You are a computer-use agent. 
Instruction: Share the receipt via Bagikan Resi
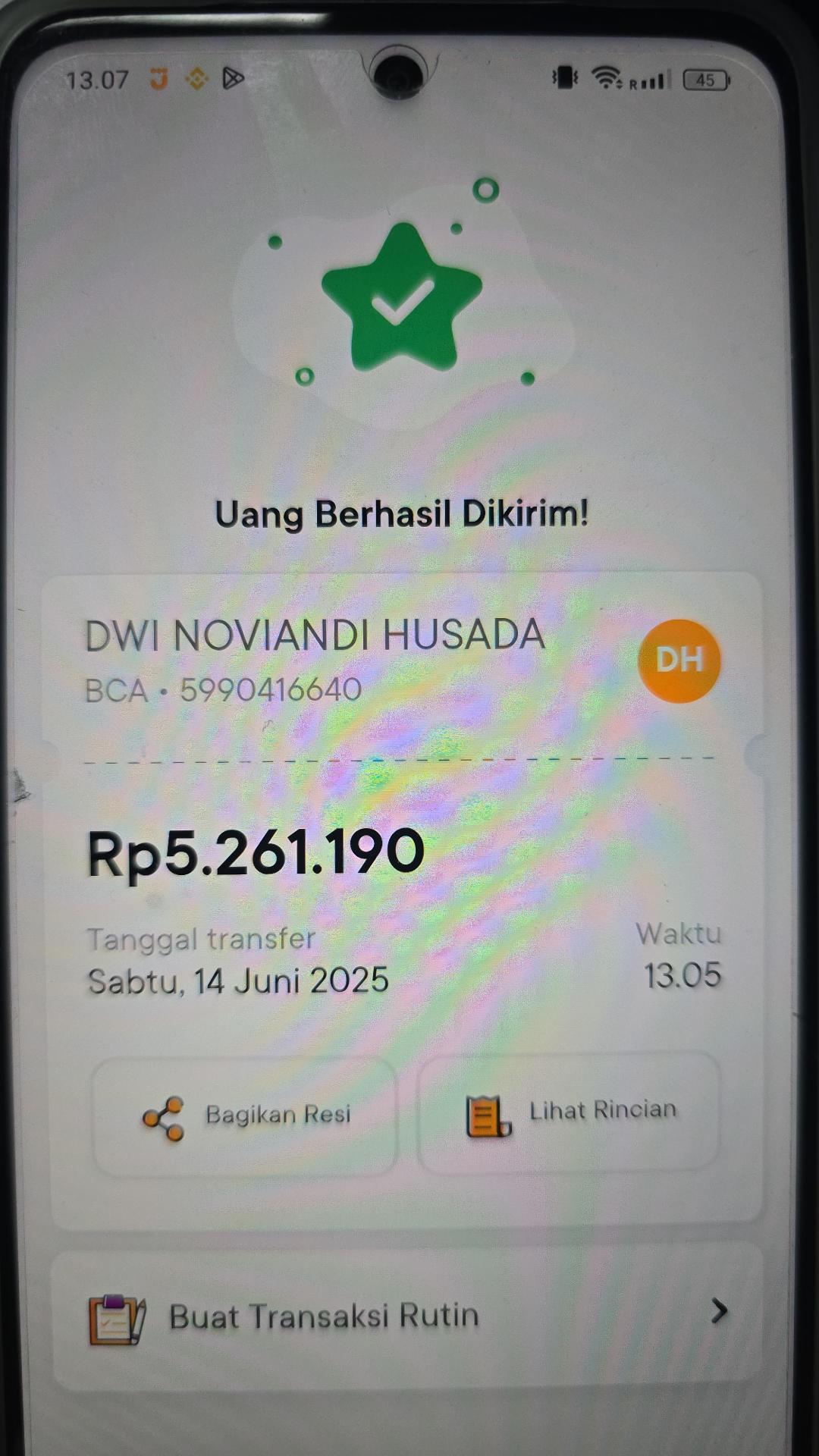pyautogui.click(x=244, y=1116)
